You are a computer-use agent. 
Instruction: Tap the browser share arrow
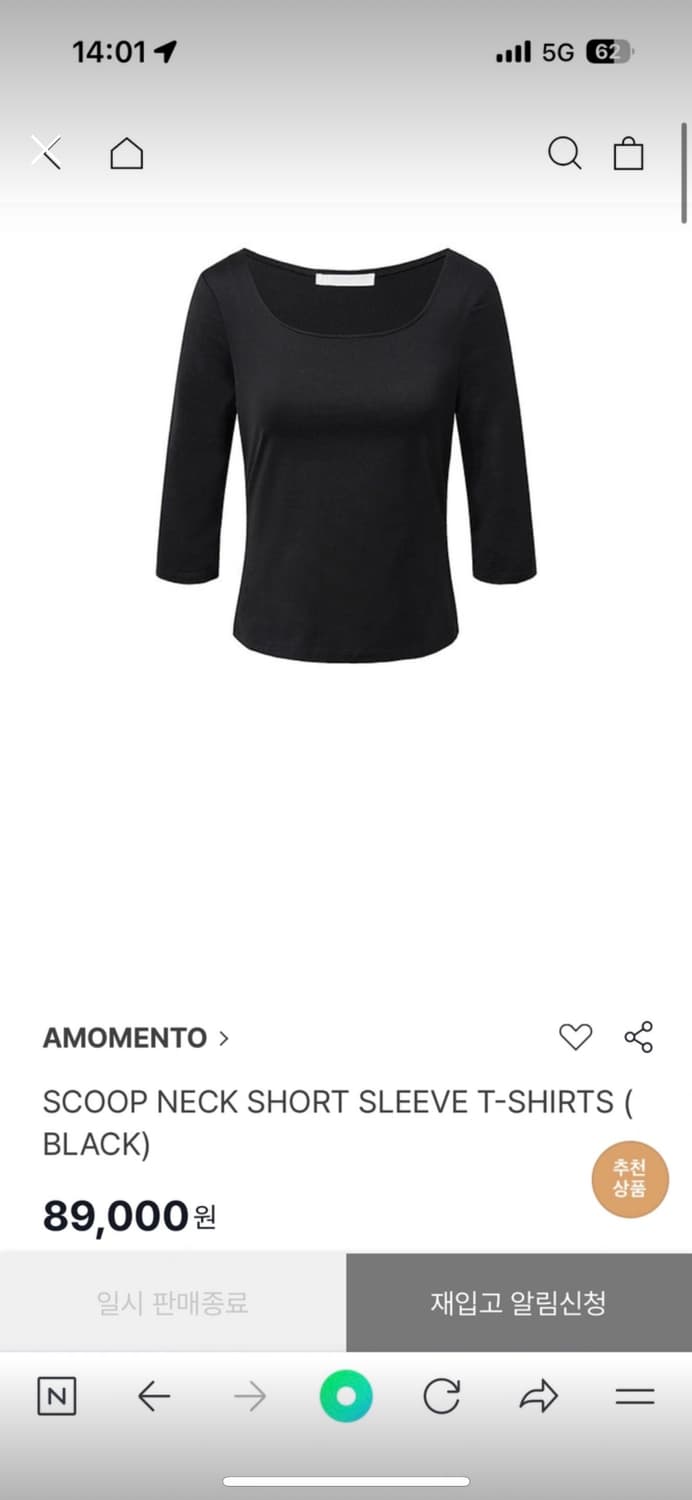click(x=538, y=1396)
